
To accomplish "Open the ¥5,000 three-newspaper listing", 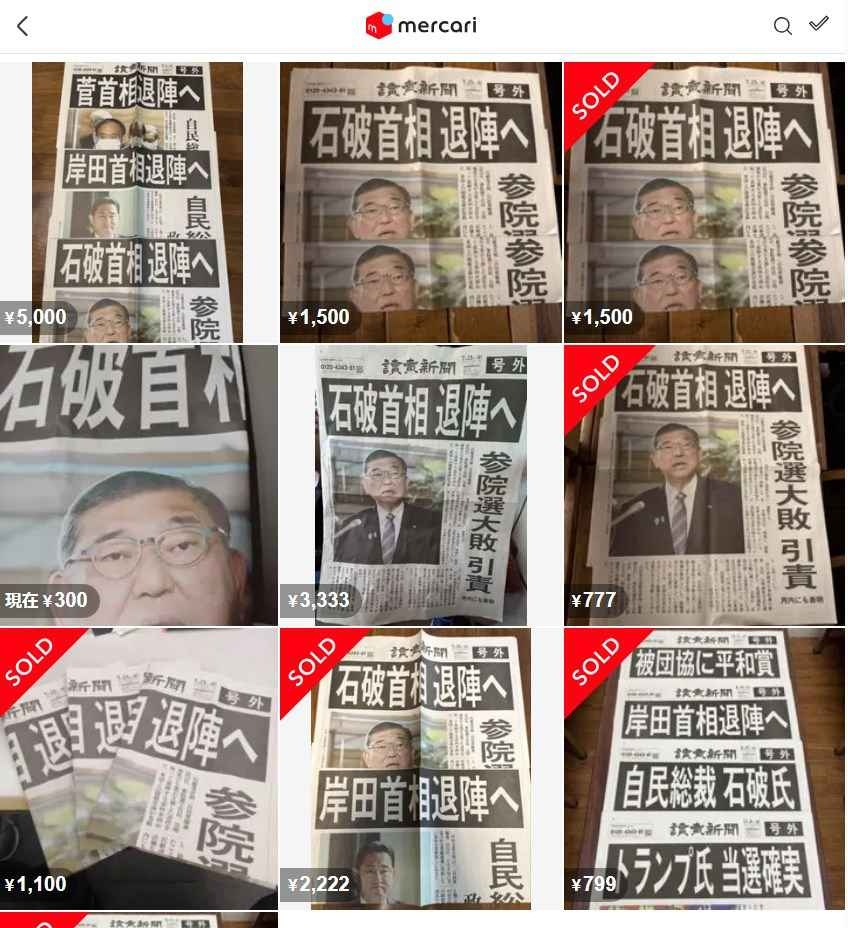I will coord(138,202).
